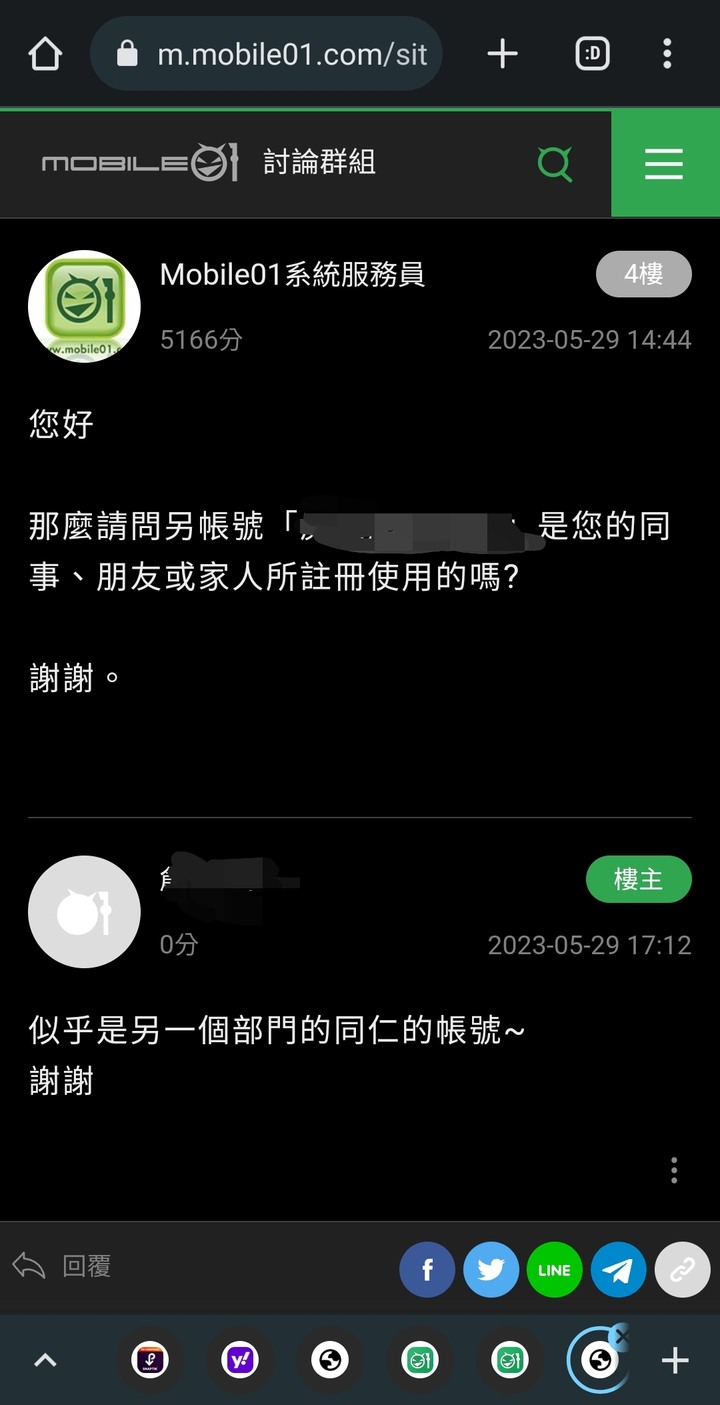Open Mobile01系統服務員's profile avatar
Screen dimensions: 720x1405
84,306
